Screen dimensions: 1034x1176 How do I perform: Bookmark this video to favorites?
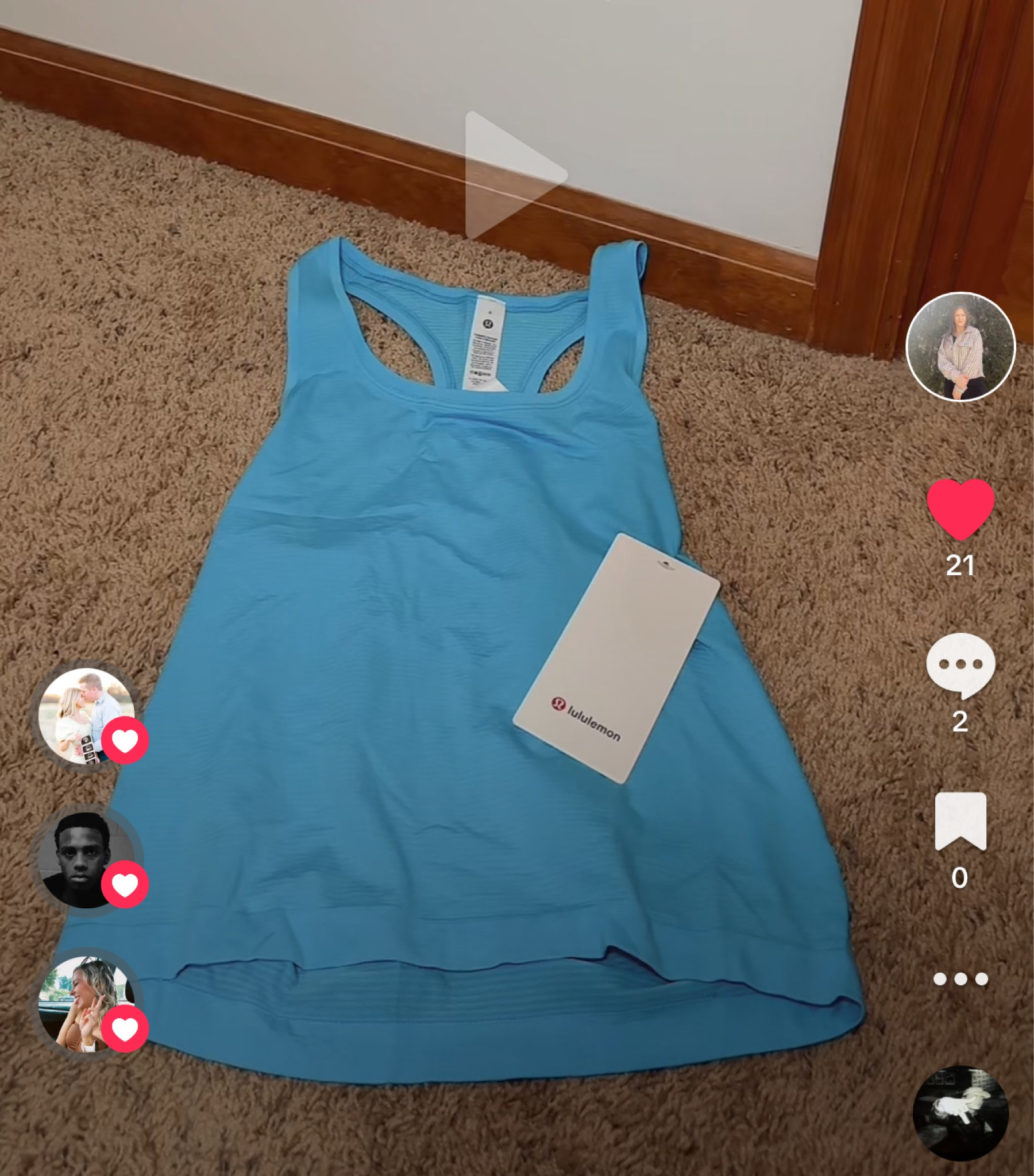pos(960,821)
